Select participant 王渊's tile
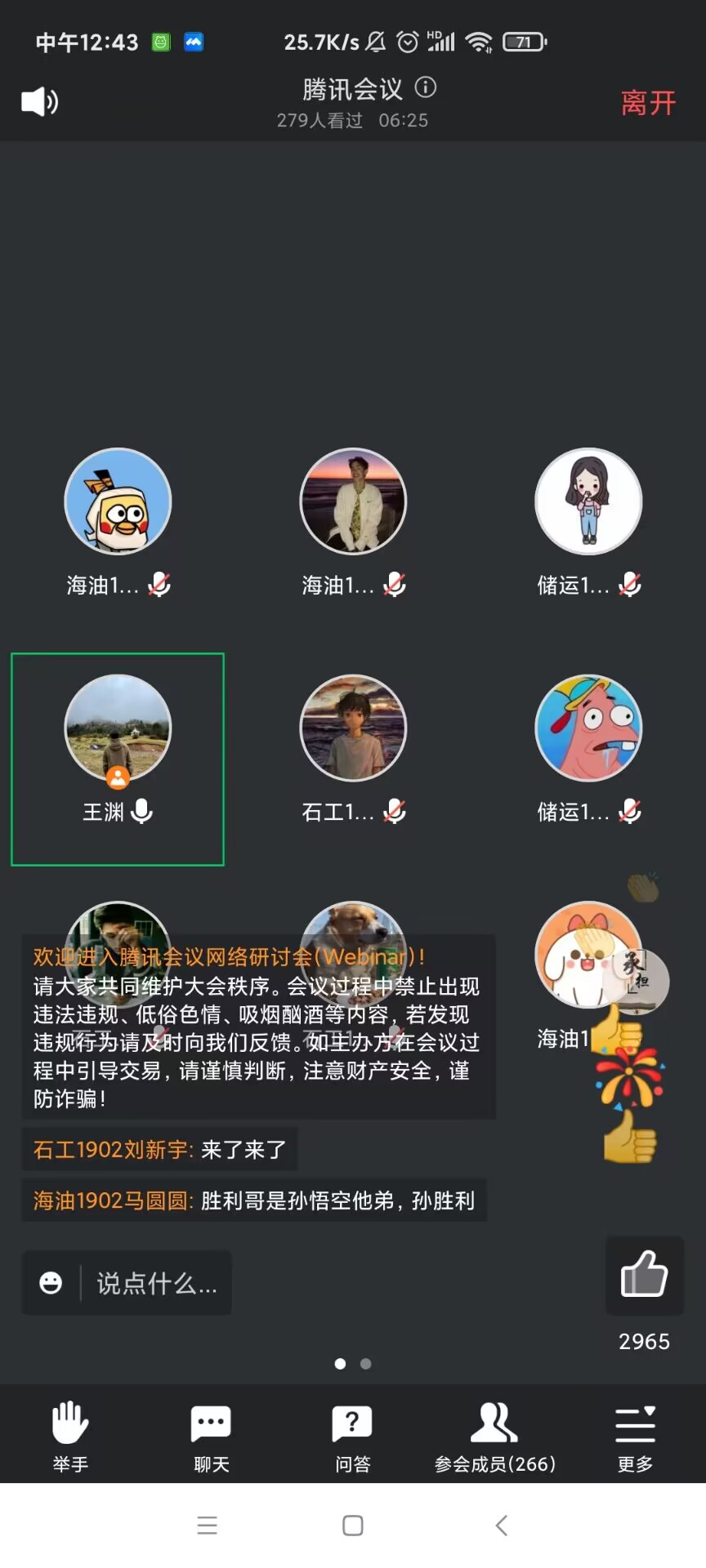This screenshot has width=706, height=1568. click(118, 759)
